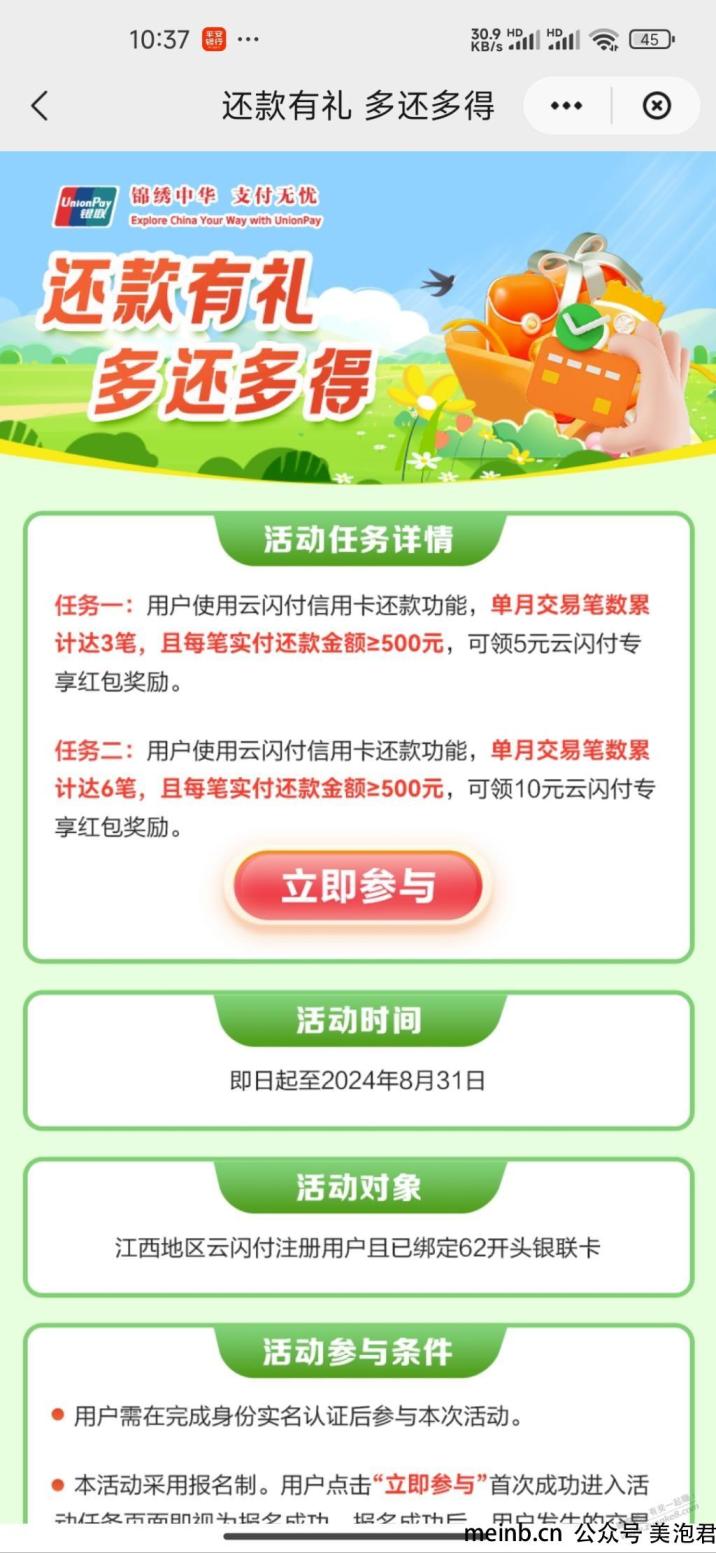The width and height of the screenshot is (716, 1553).
Task: Go back using the arrow icon
Action: 40,106
